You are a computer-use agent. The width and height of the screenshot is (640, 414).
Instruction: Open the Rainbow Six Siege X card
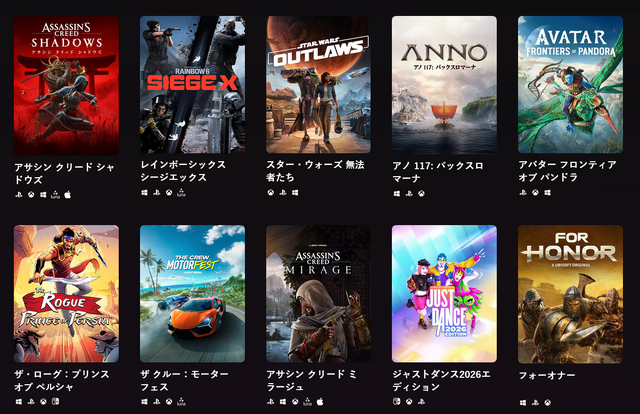[x=192, y=85]
